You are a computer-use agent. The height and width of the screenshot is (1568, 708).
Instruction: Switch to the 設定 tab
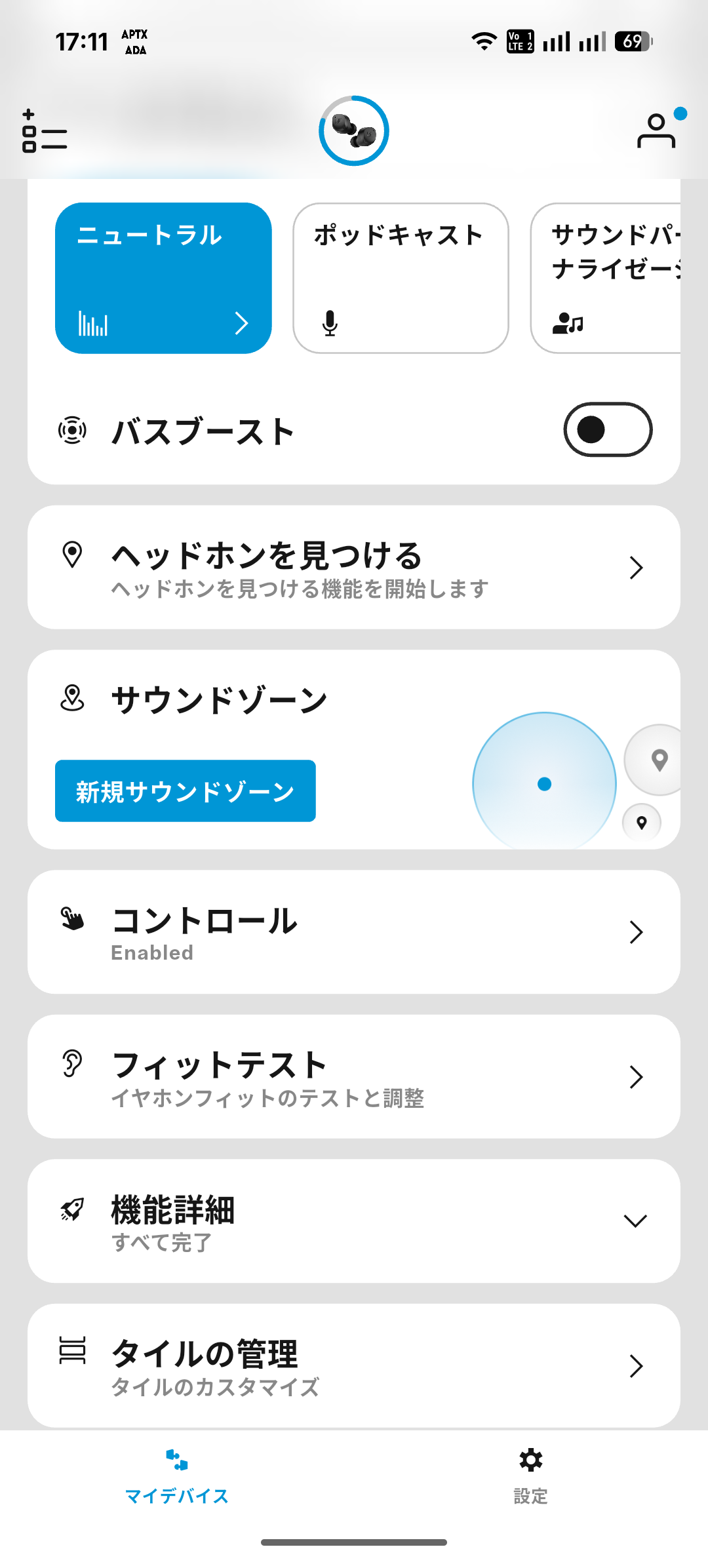530,1478
